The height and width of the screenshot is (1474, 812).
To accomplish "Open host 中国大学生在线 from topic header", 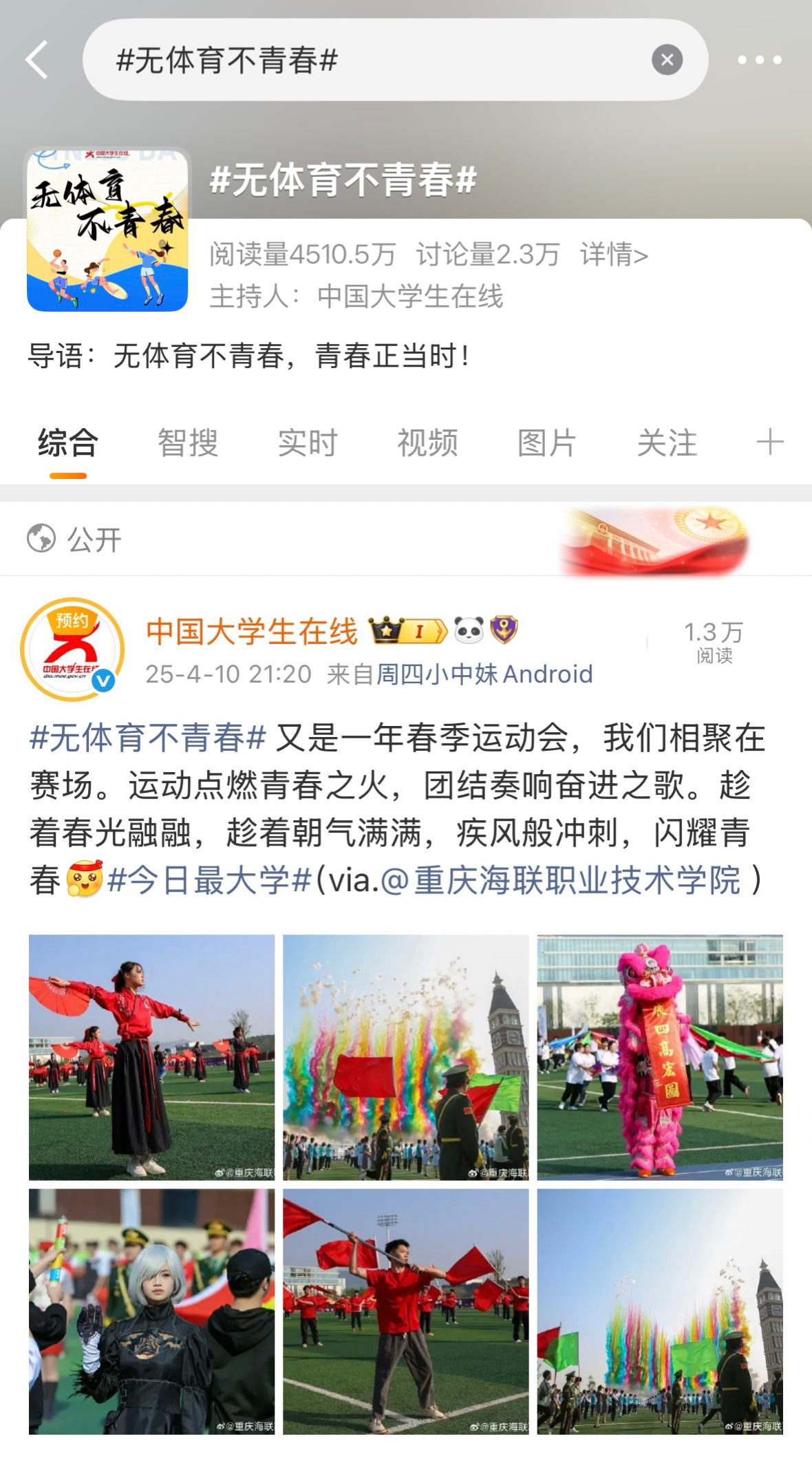I will pos(410,297).
